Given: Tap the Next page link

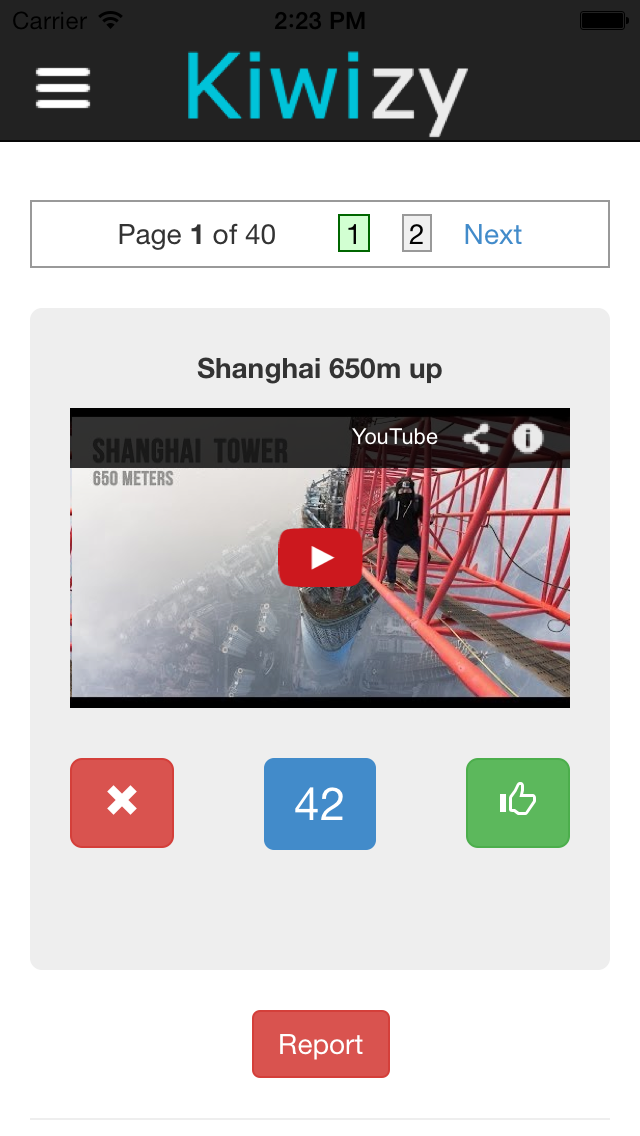Looking at the screenshot, I should tap(492, 235).
